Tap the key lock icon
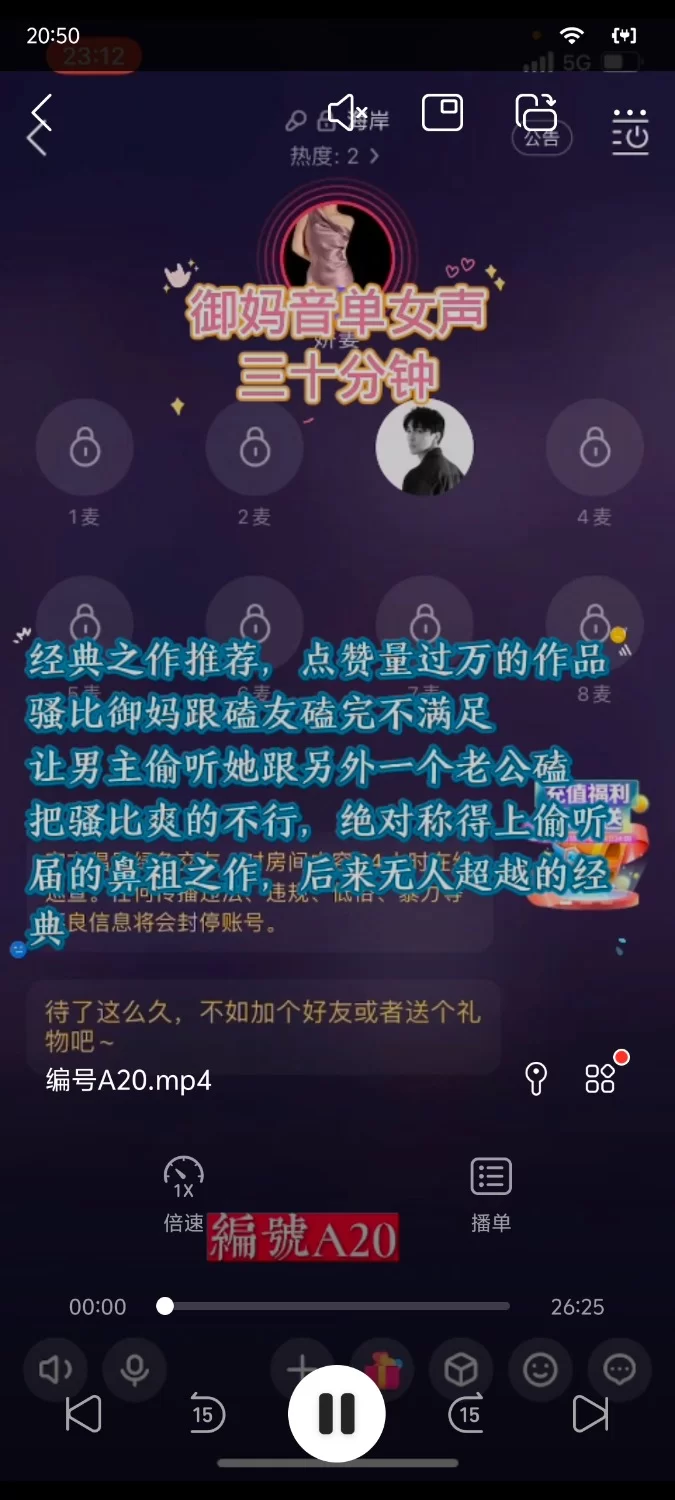The width and height of the screenshot is (675, 1500). [536, 1079]
